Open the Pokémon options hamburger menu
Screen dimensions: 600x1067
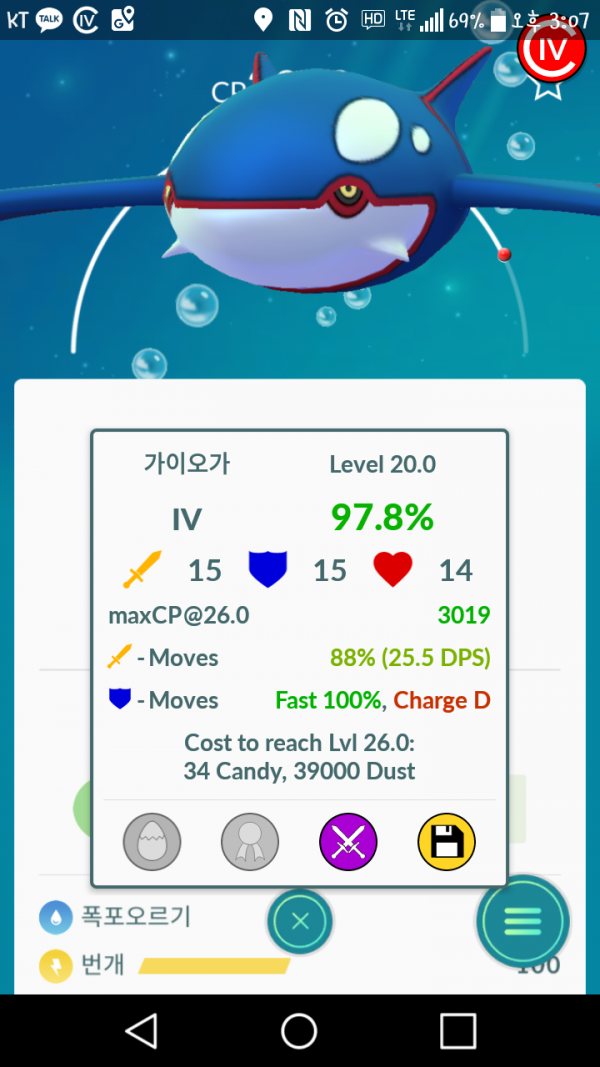coord(523,921)
